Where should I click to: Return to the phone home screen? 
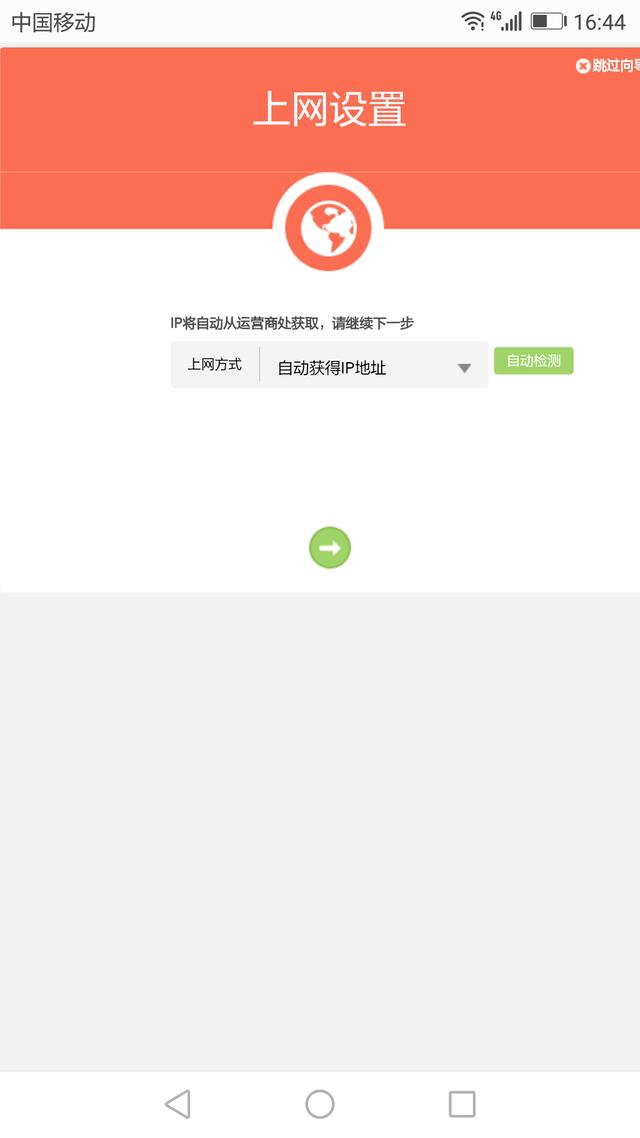(320, 1104)
